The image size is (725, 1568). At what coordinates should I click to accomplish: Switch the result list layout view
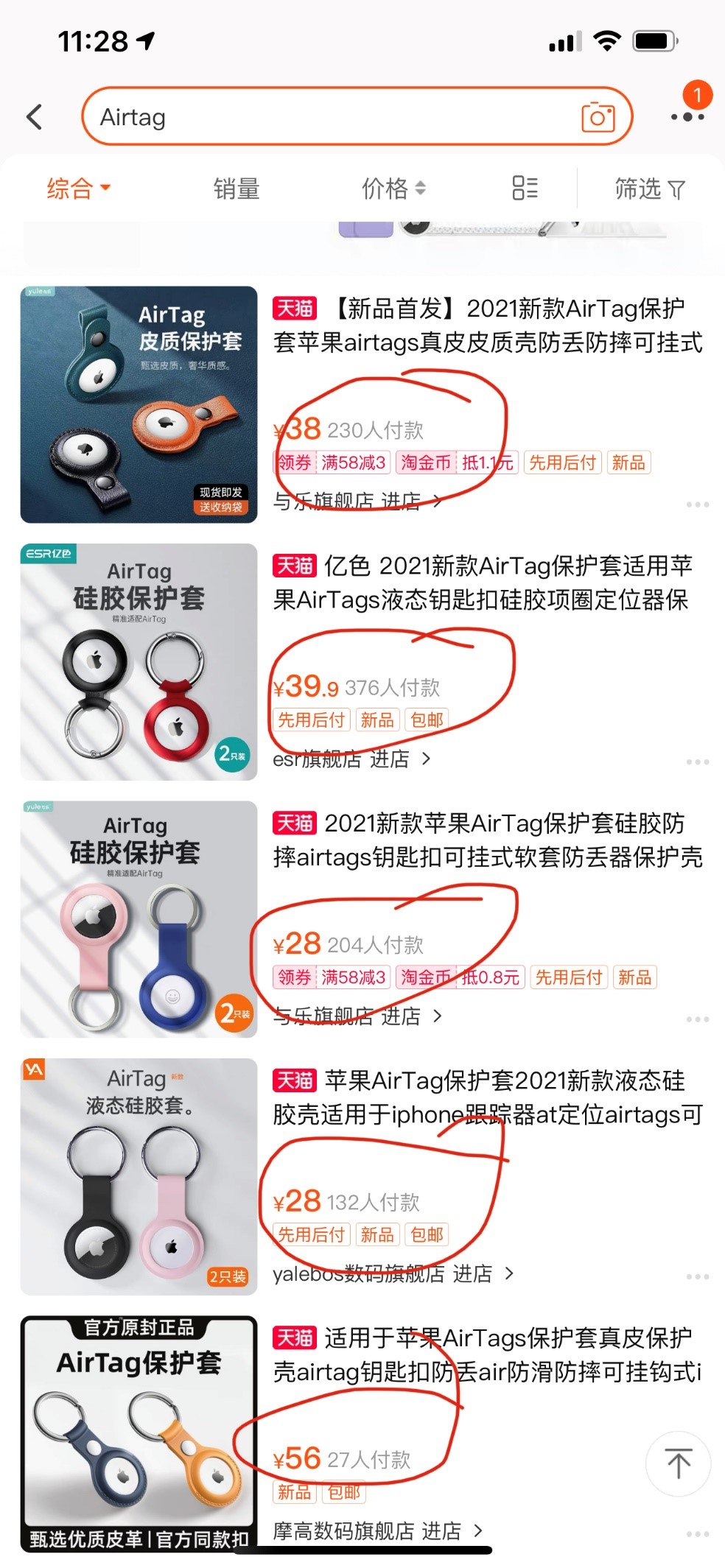[525, 189]
